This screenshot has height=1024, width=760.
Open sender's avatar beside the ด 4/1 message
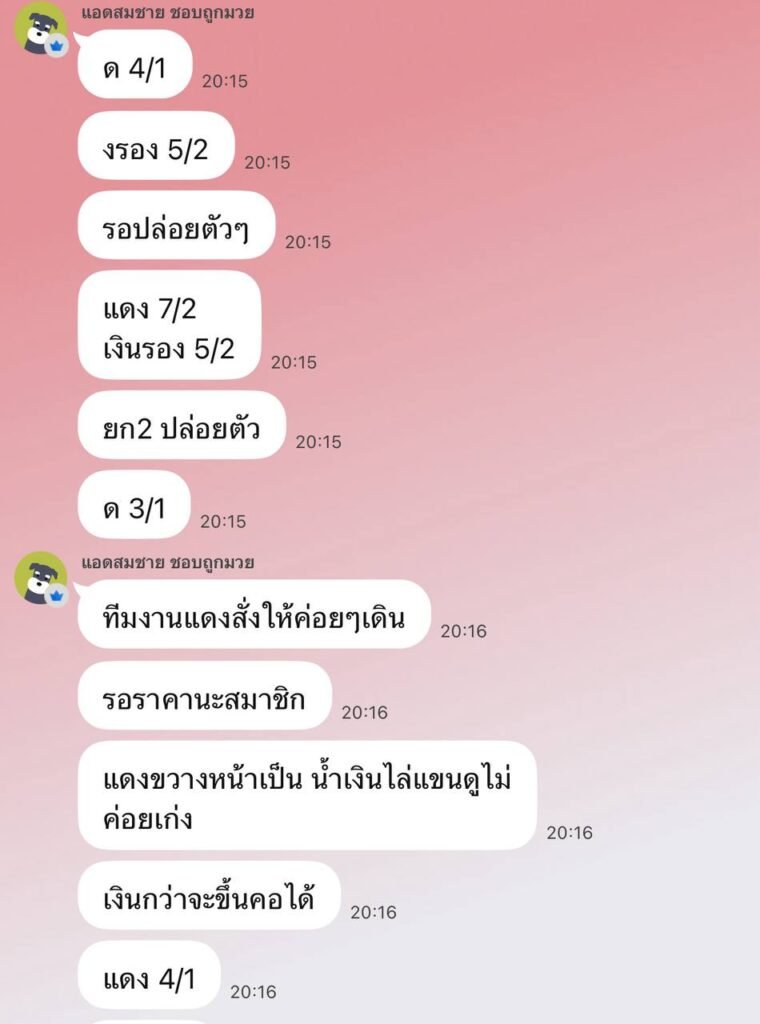click(x=40, y=28)
